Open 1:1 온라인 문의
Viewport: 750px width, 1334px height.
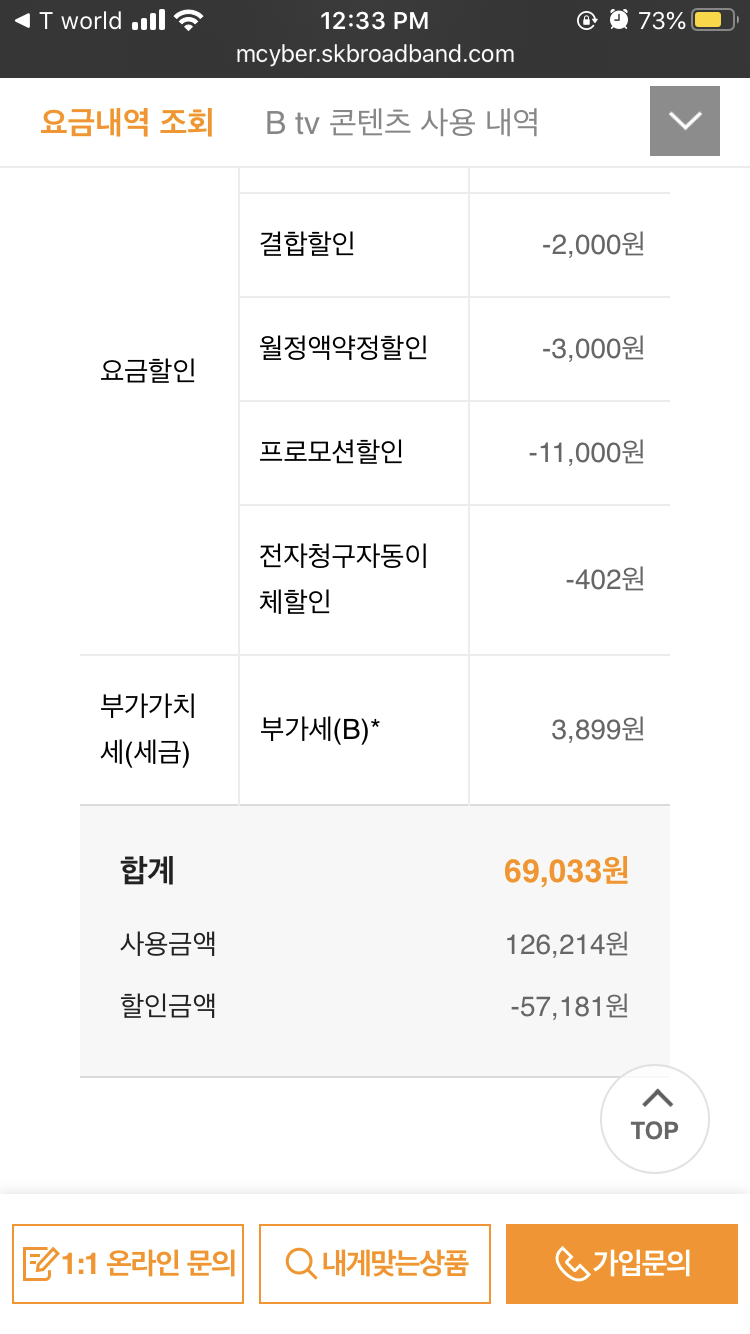tap(128, 1264)
